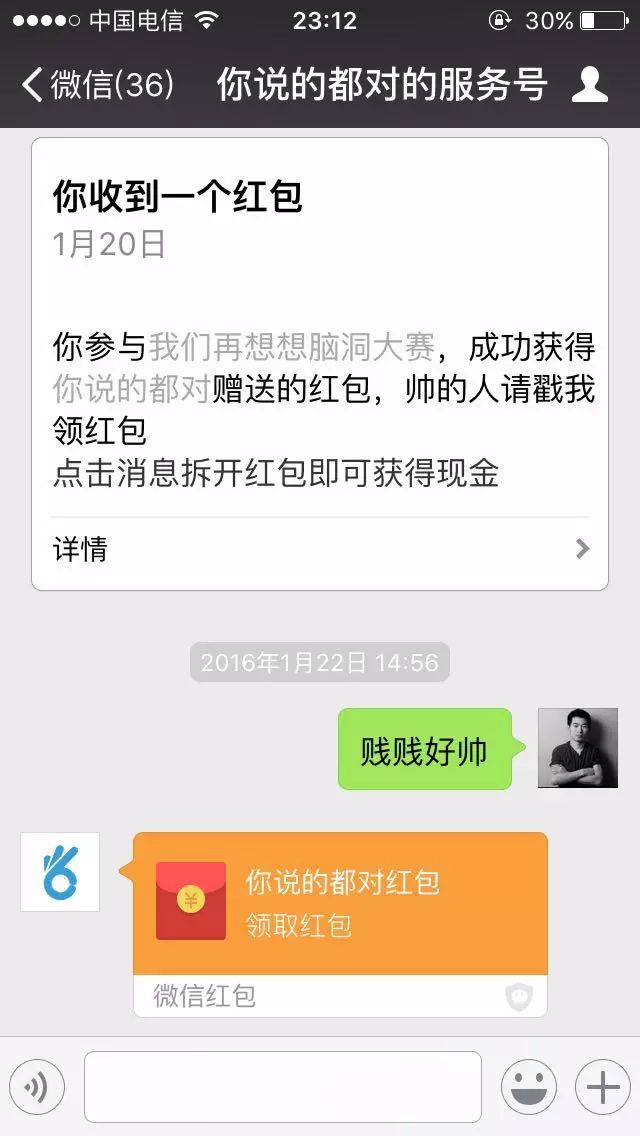Open the plus attachment menu
This screenshot has height=1136, width=640.
click(602, 1087)
